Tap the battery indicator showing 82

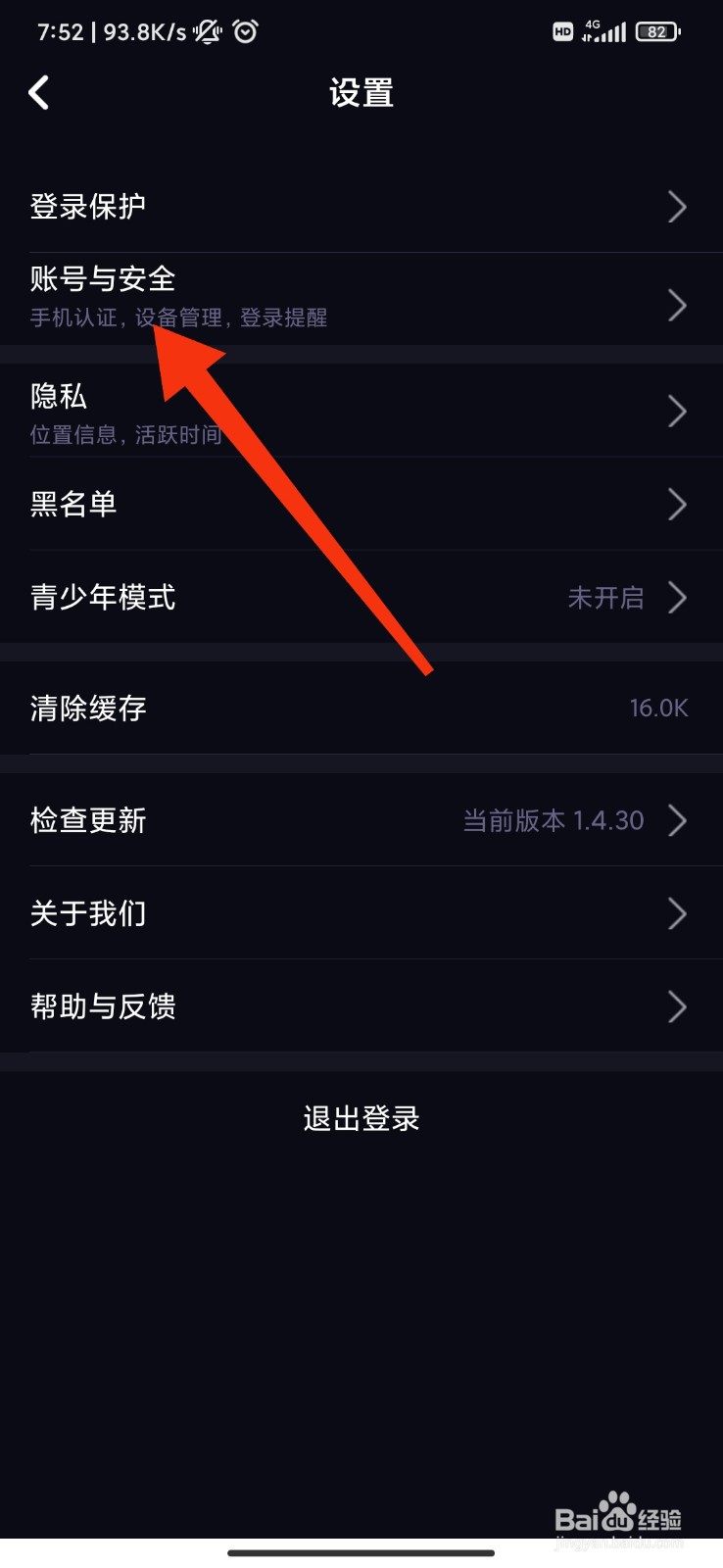point(656,31)
